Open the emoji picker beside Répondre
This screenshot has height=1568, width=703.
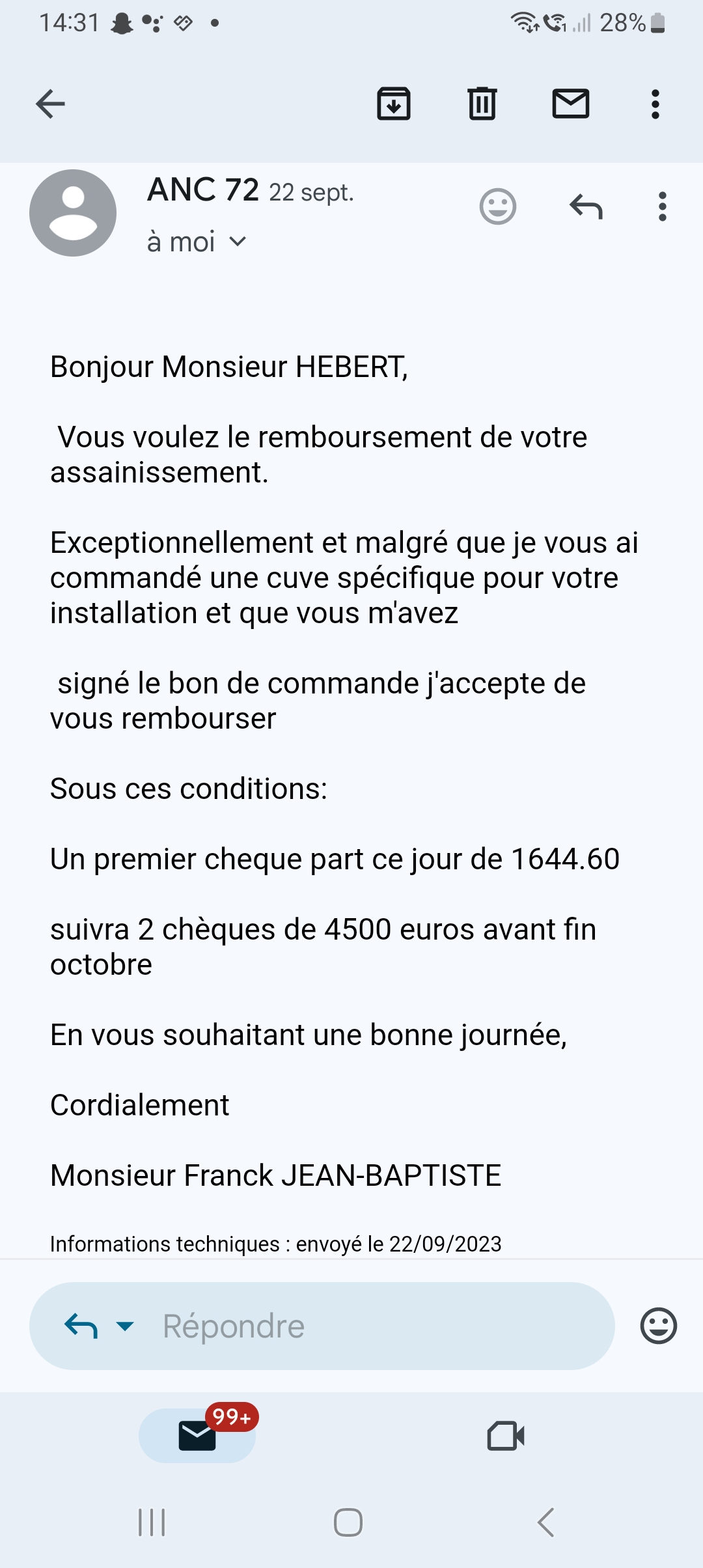click(x=659, y=1326)
